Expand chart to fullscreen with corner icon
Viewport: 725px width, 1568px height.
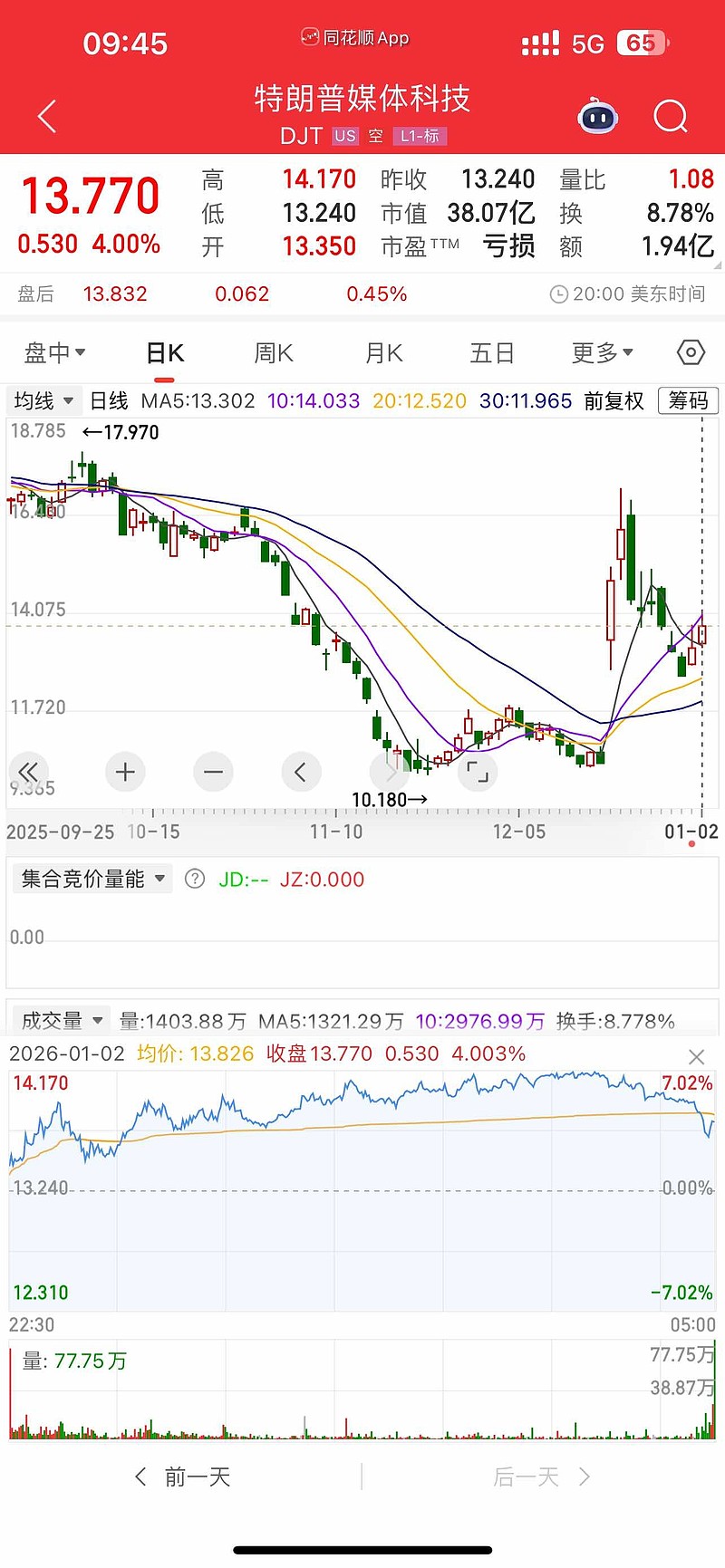coord(478,772)
